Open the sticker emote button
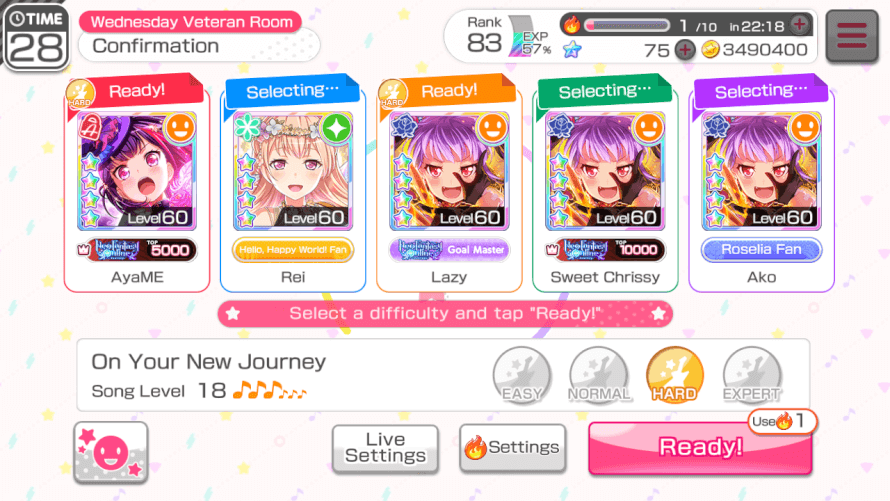This screenshot has height=501, width=890. coord(110,453)
